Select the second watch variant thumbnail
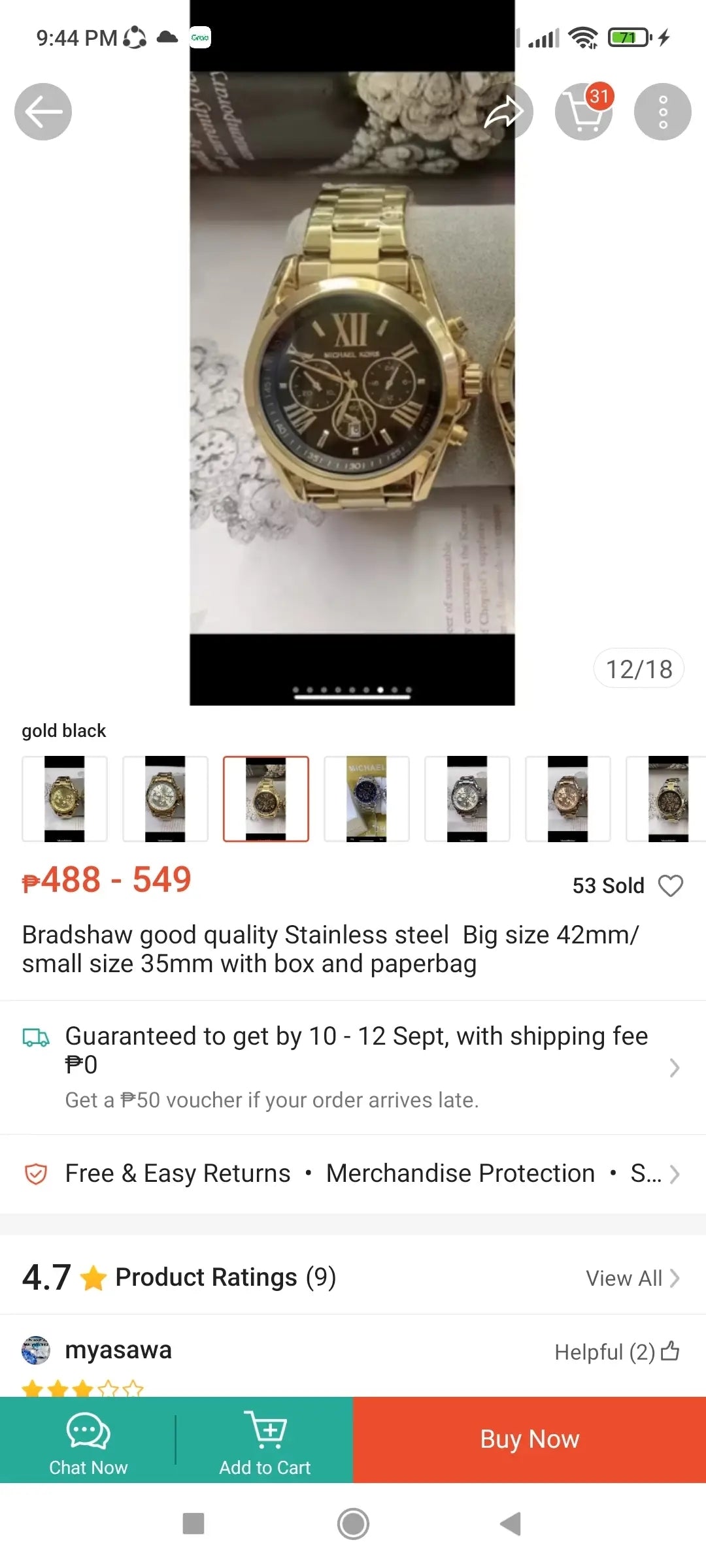The height and width of the screenshot is (1568, 706). [x=165, y=798]
